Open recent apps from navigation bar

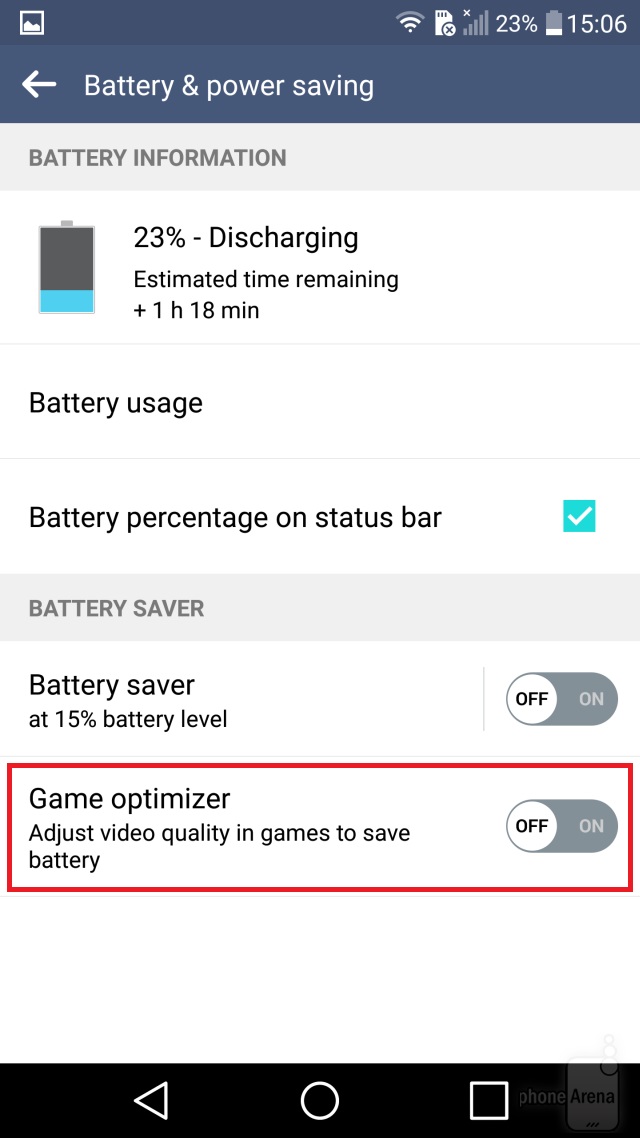tap(489, 1101)
